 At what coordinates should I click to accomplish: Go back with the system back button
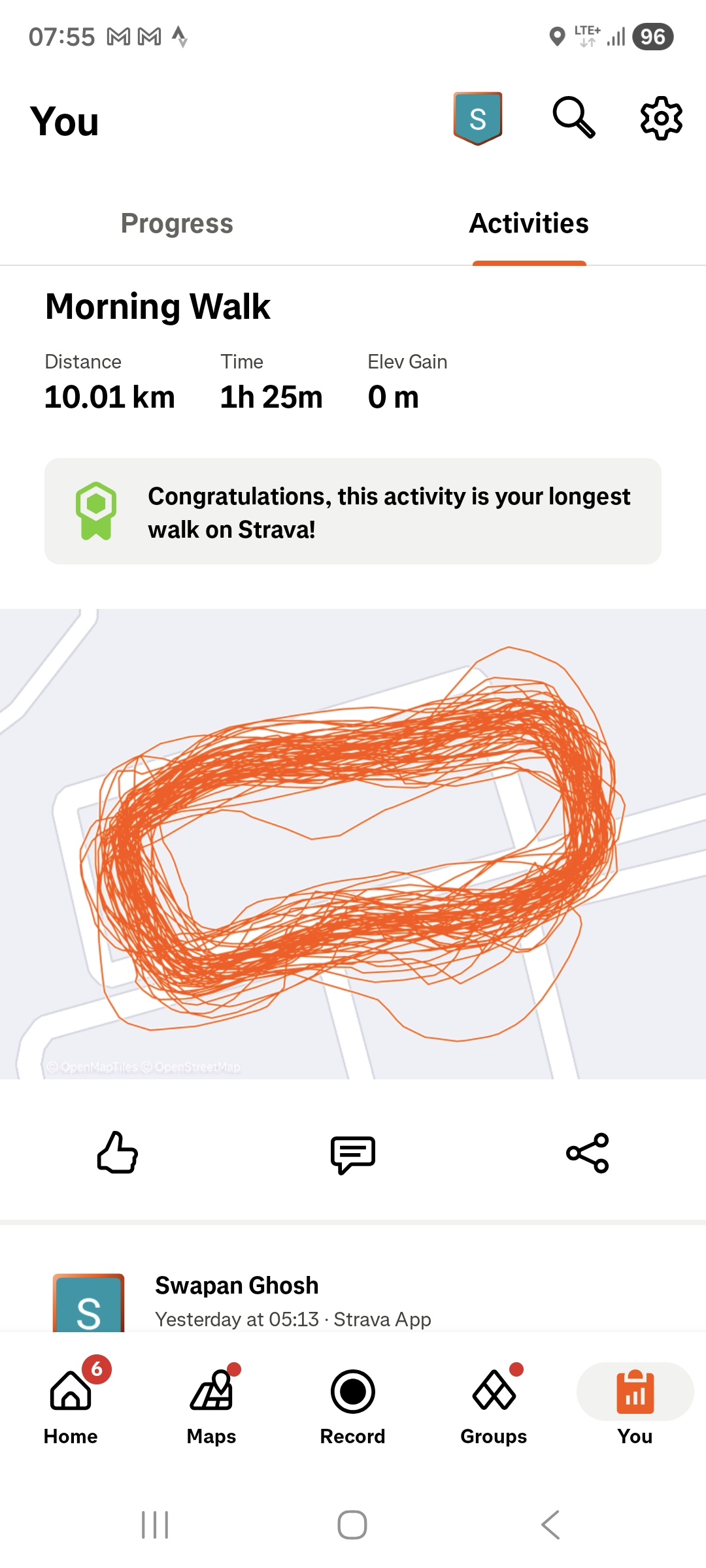[x=550, y=1525]
